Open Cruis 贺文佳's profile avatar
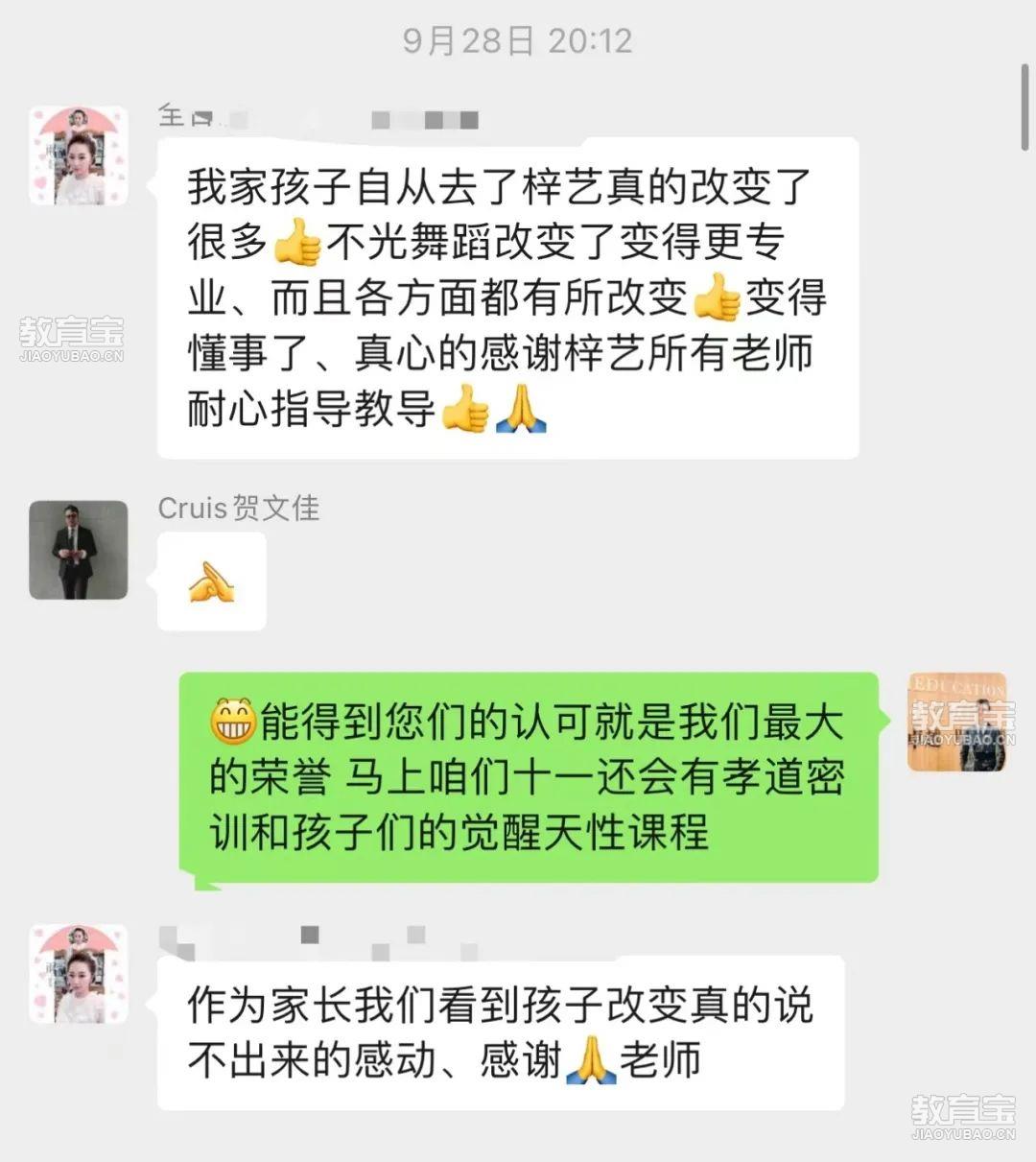 [78, 550]
